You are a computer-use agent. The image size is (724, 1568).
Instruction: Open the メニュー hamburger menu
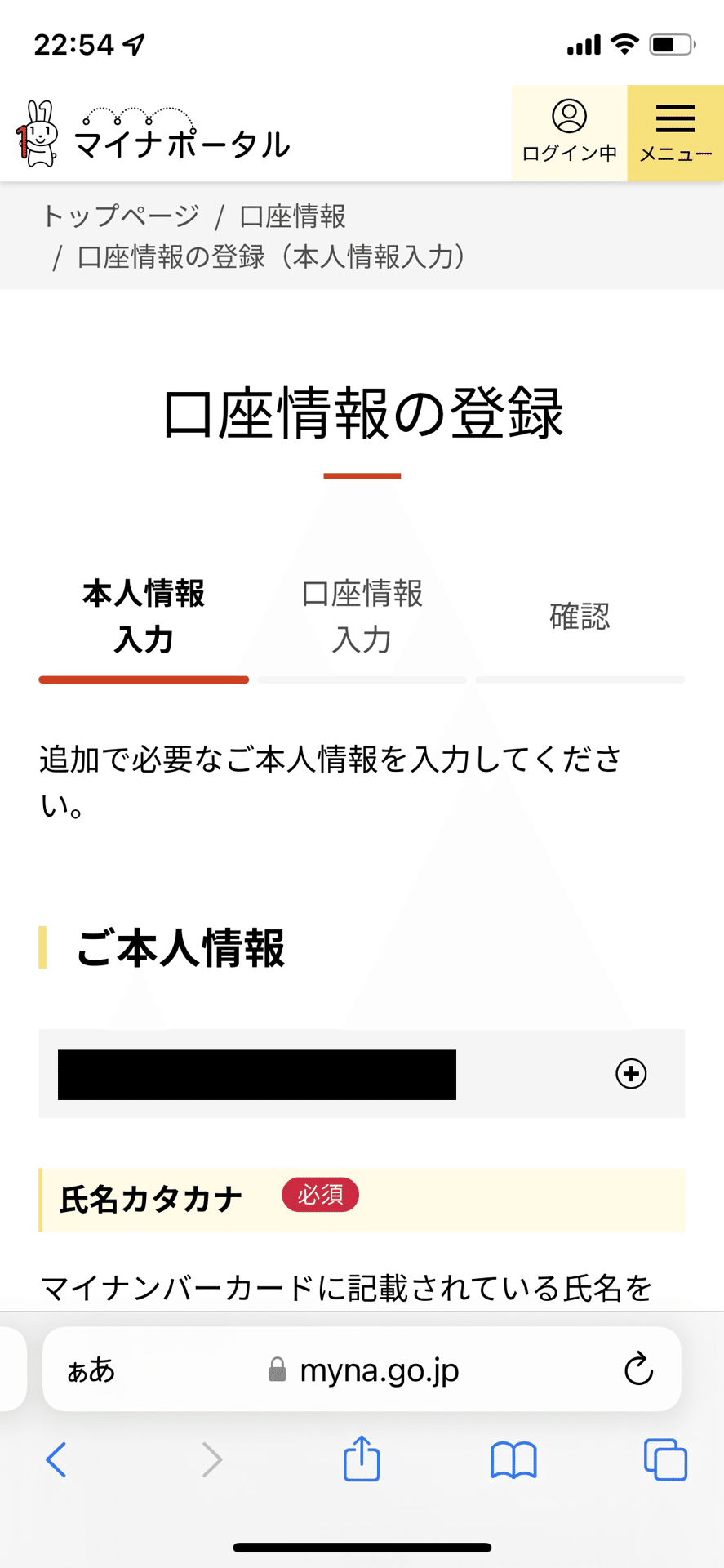pyautogui.click(x=675, y=132)
